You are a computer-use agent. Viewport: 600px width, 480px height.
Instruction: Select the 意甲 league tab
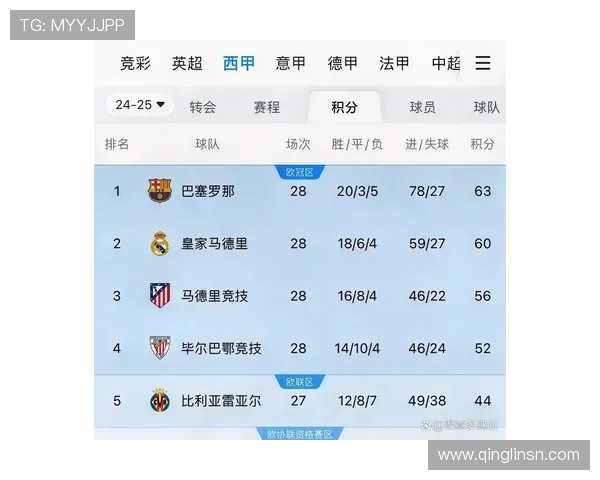point(291,63)
